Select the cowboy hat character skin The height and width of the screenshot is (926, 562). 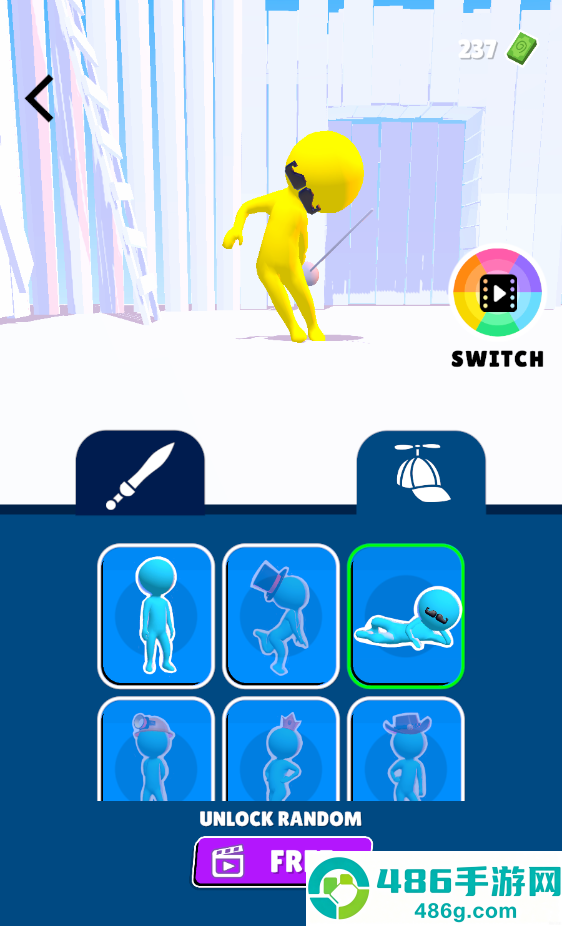pyautogui.click(x=406, y=749)
